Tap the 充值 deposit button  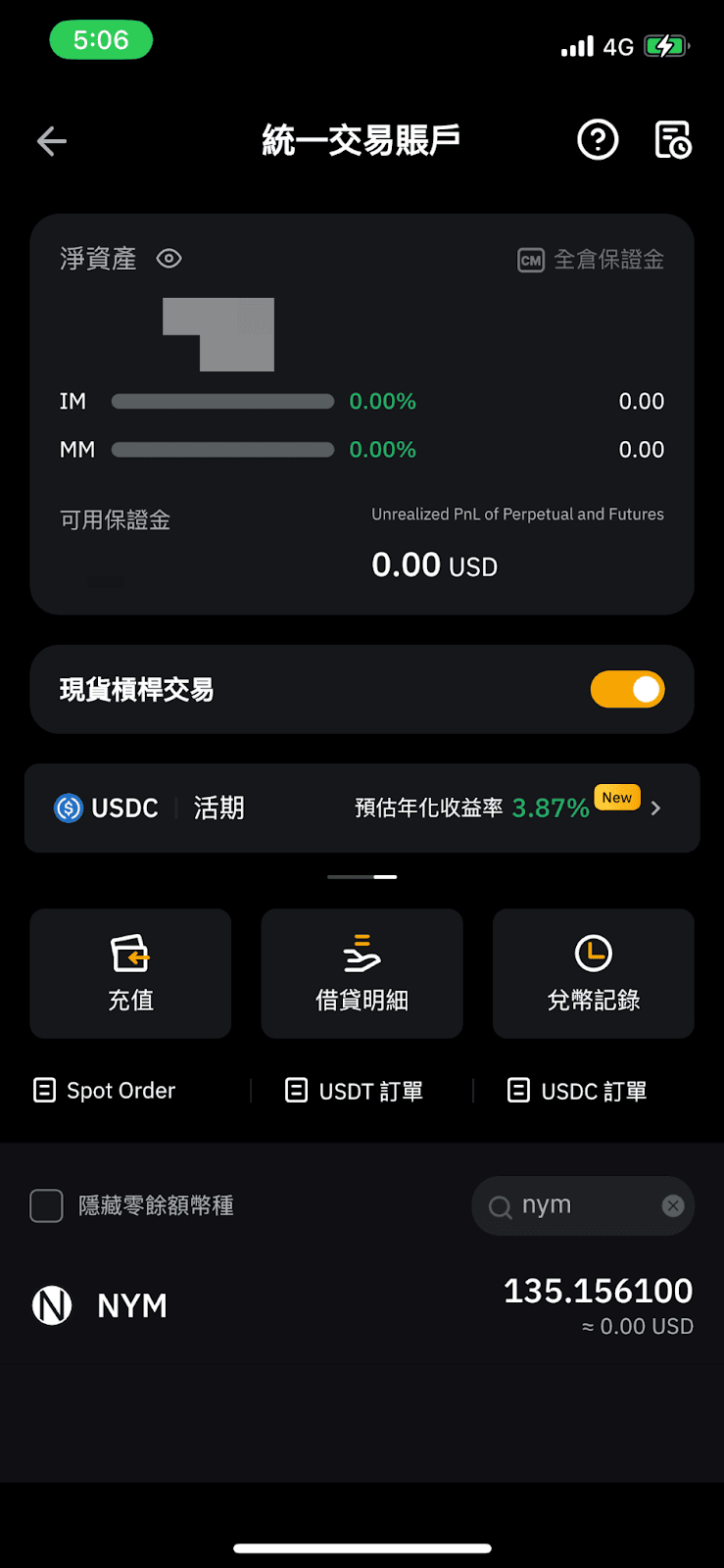click(x=130, y=973)
